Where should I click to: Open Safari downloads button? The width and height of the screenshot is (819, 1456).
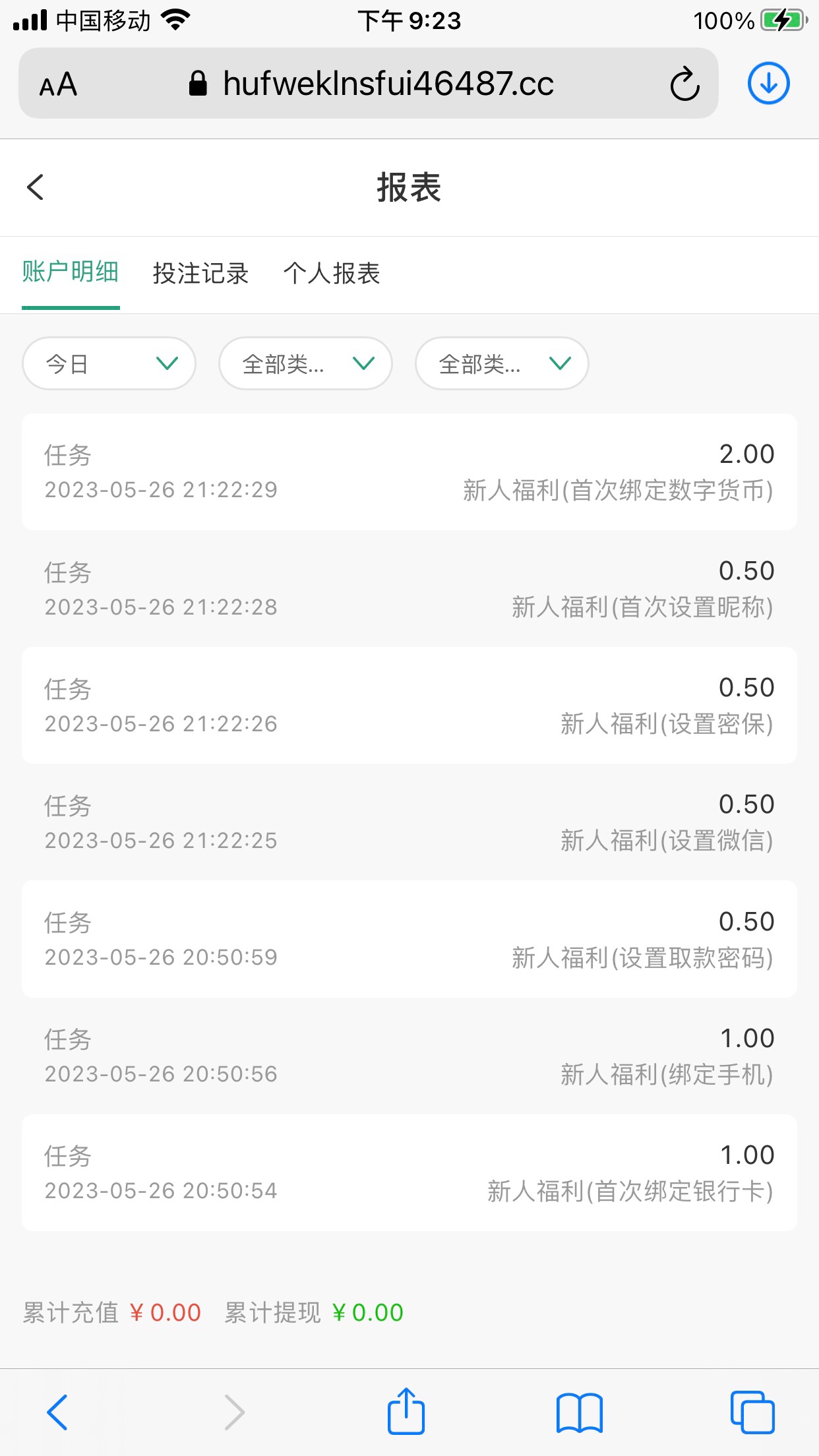pyautogui.click(x=768, y=84)
